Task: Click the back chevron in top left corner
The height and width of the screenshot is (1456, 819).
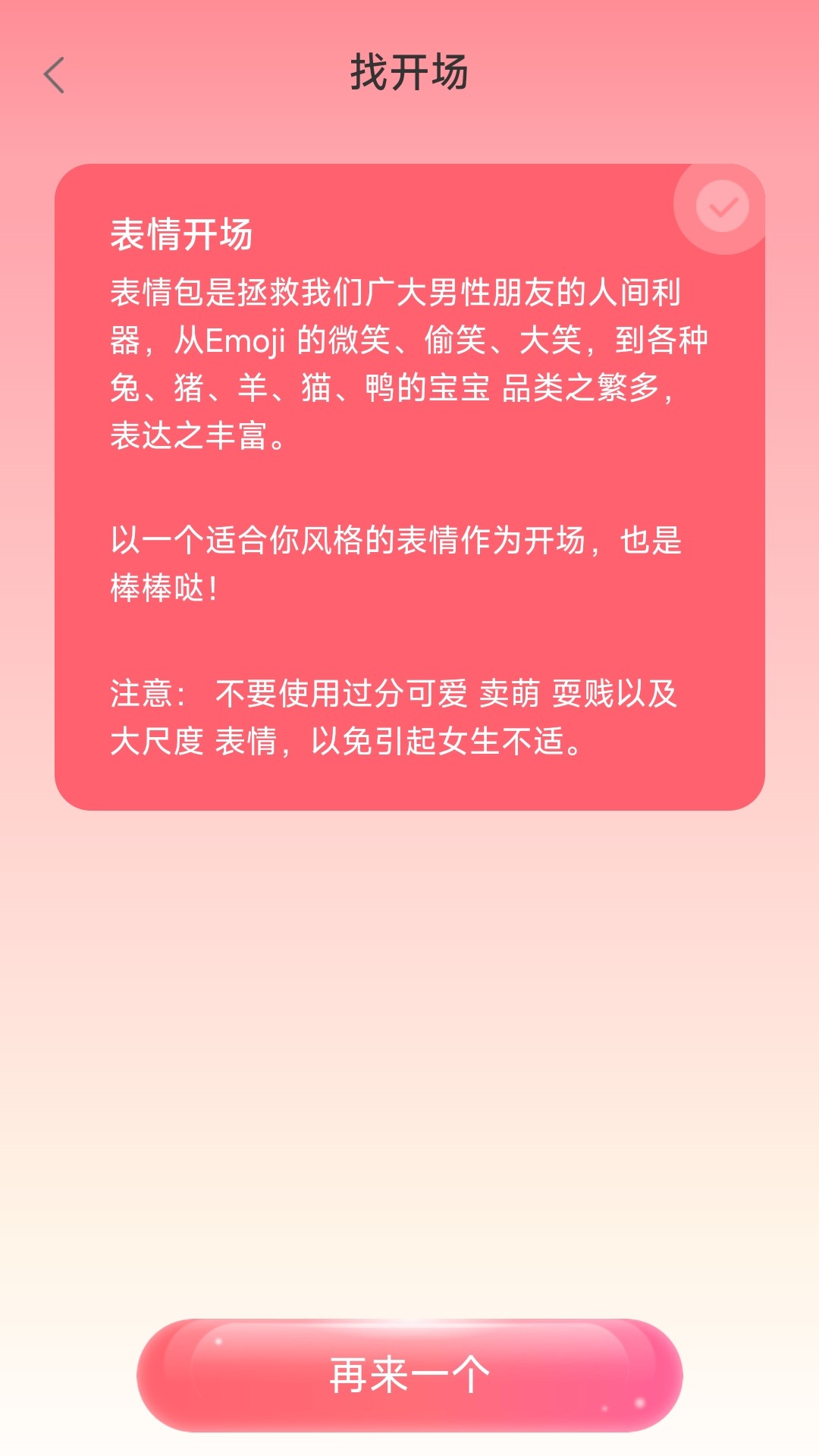Action: coord(53,74)
